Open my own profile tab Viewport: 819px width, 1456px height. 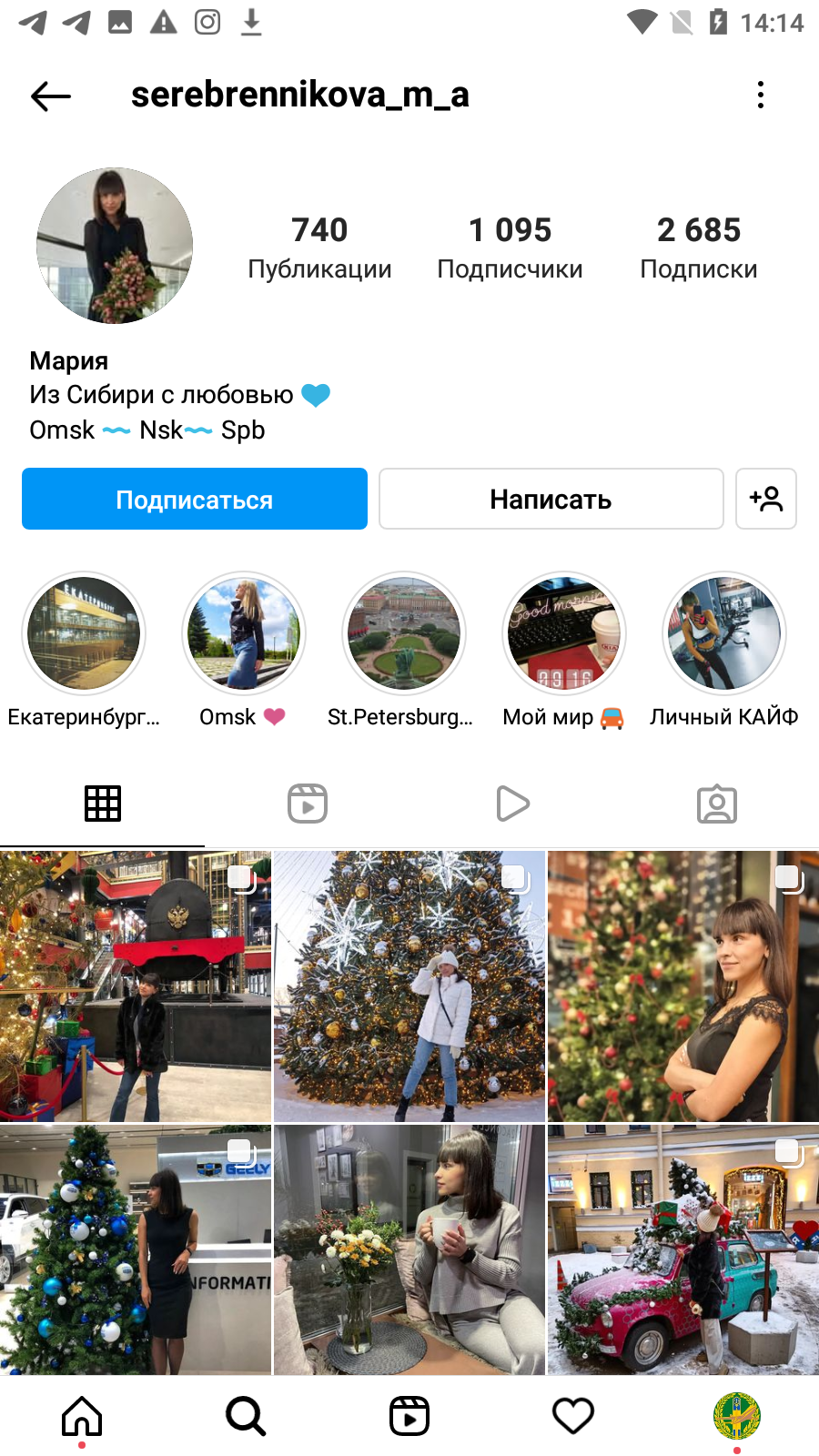pos(737,1416)
